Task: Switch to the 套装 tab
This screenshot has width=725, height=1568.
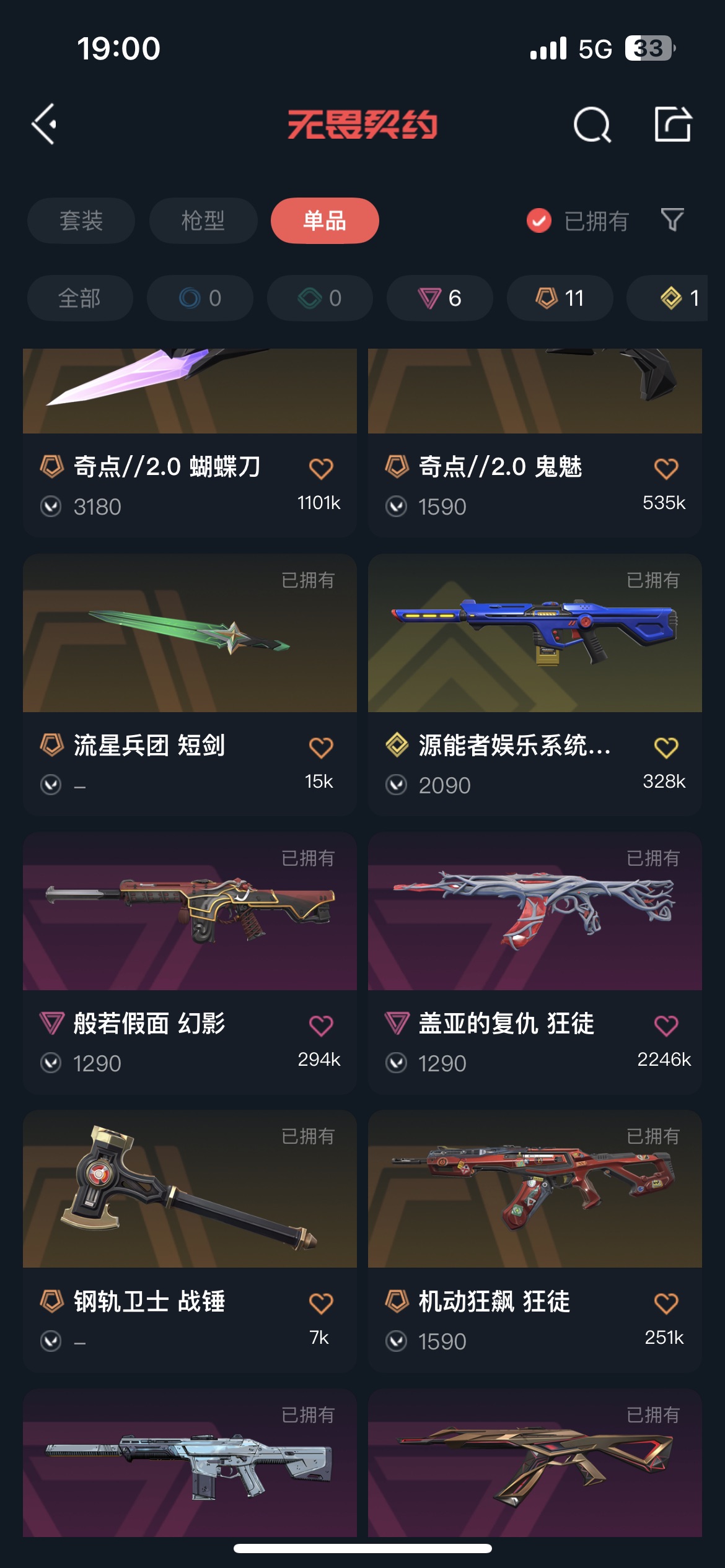Action: (81, 220)
